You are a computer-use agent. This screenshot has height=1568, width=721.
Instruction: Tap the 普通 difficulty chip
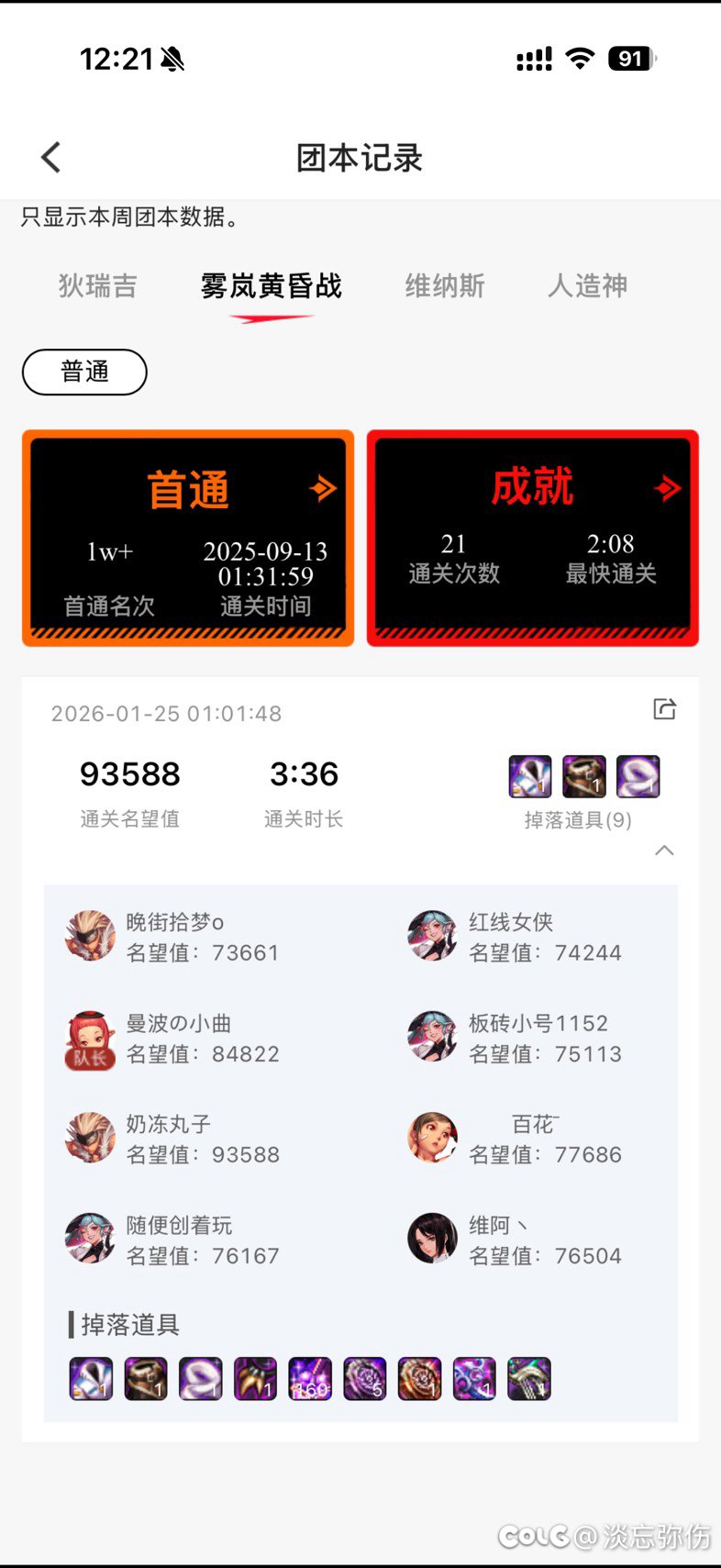(x=84, y=372)
